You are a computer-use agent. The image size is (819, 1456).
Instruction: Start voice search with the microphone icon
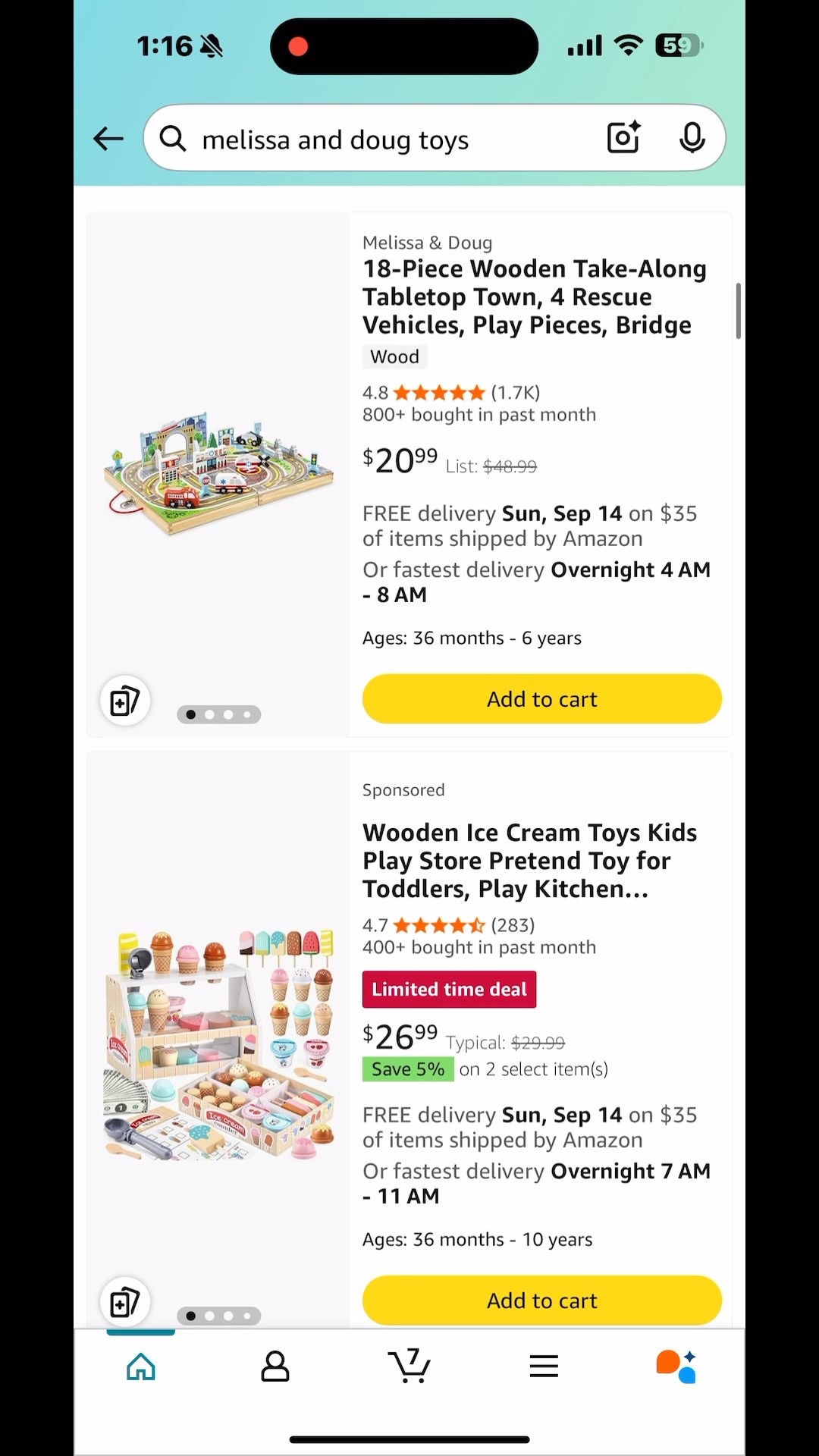[x=692, y=138]
